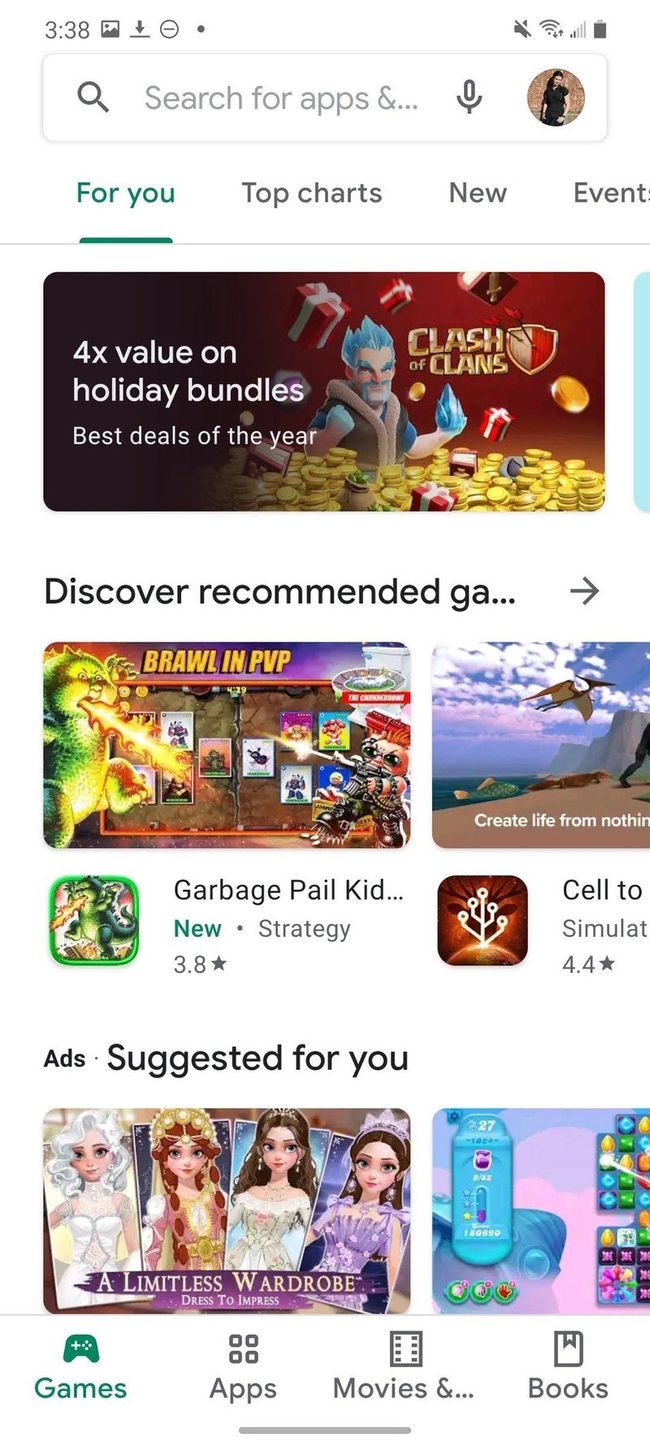The image size is (650, 1444).
Task: Open the account profile picture
Action: point(555,98)
